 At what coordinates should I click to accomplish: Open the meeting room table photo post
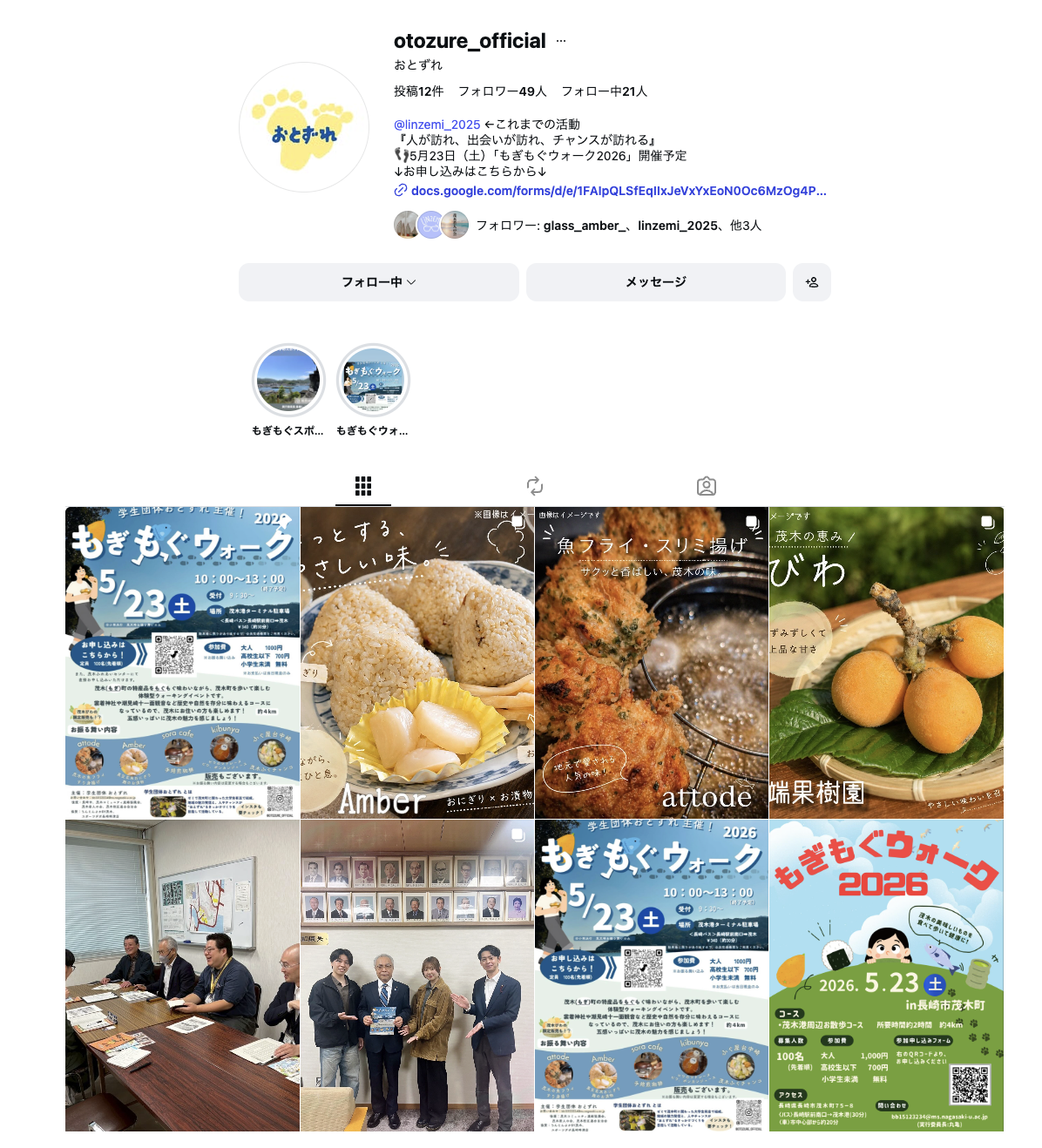click(x=182, y=976)
